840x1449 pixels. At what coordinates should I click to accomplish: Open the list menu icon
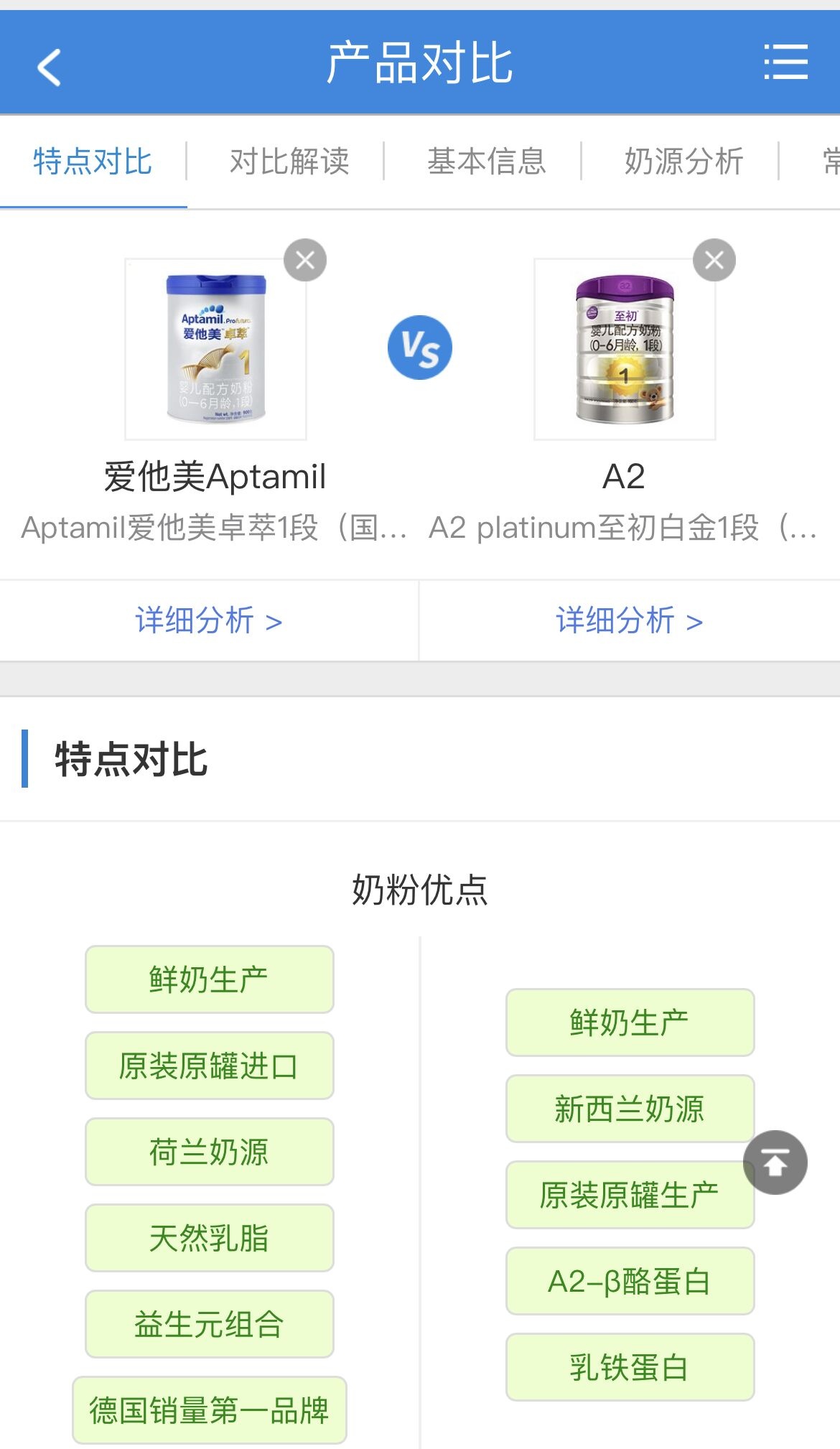coord(785,62)
